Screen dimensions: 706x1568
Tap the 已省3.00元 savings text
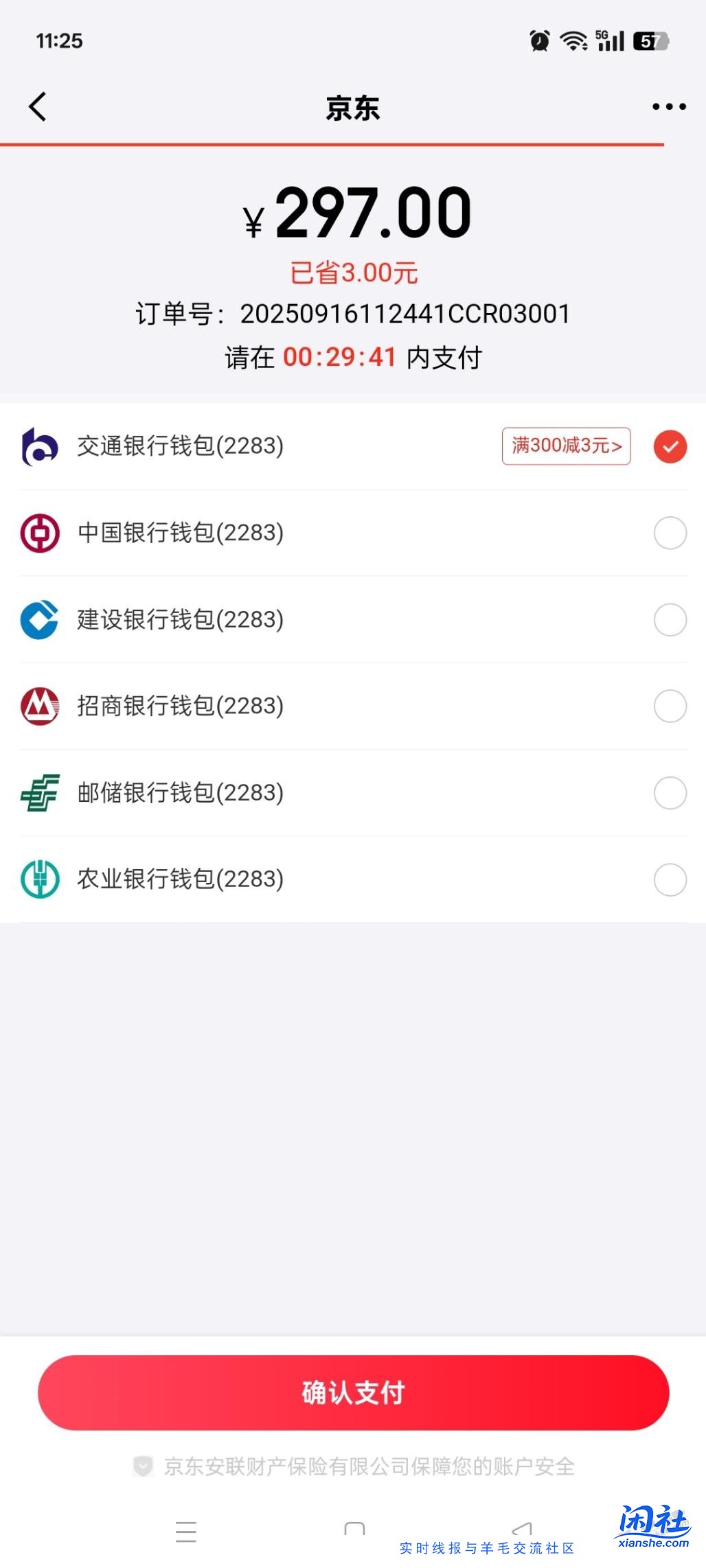click(x=353, y=271)
